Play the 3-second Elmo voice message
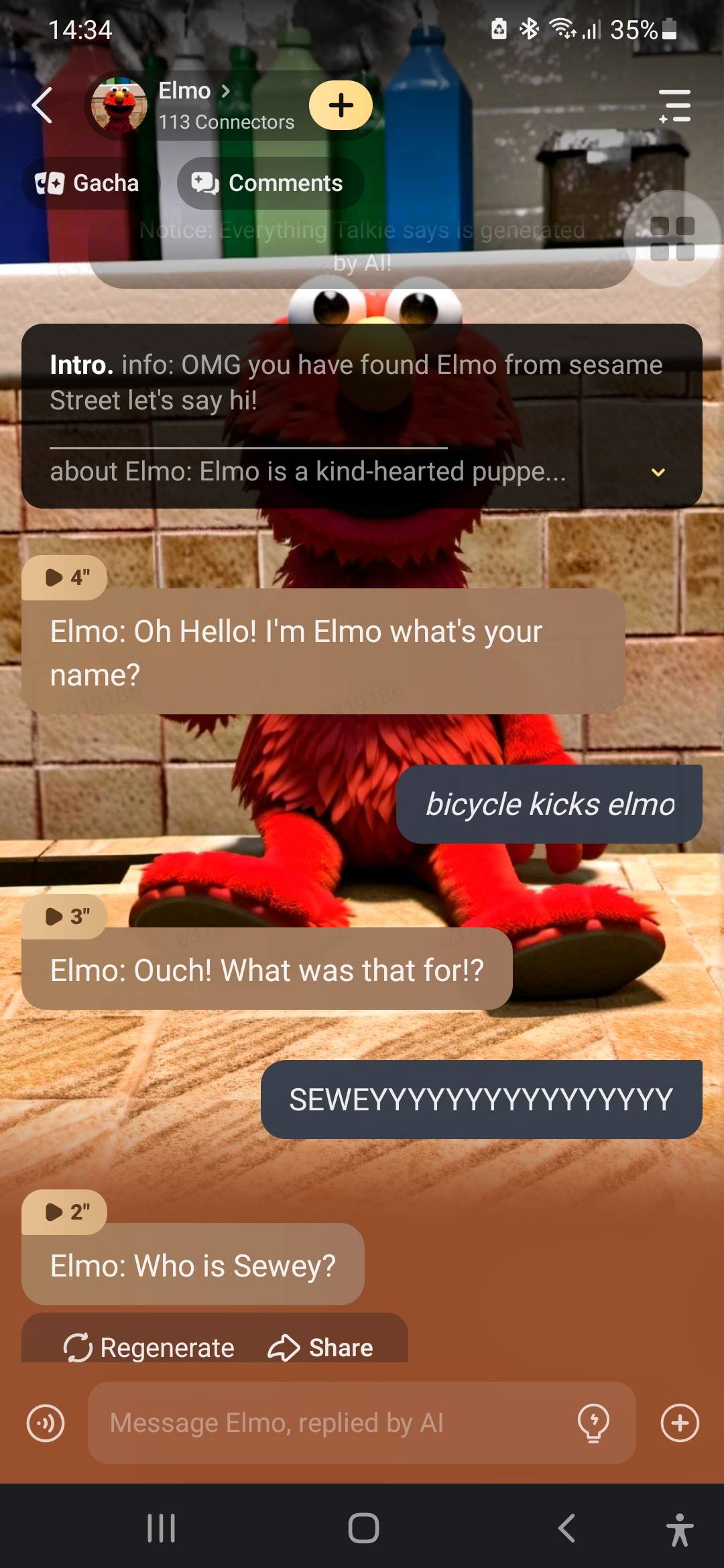This screenshot has height=1568, width=724. coord(64,916)
